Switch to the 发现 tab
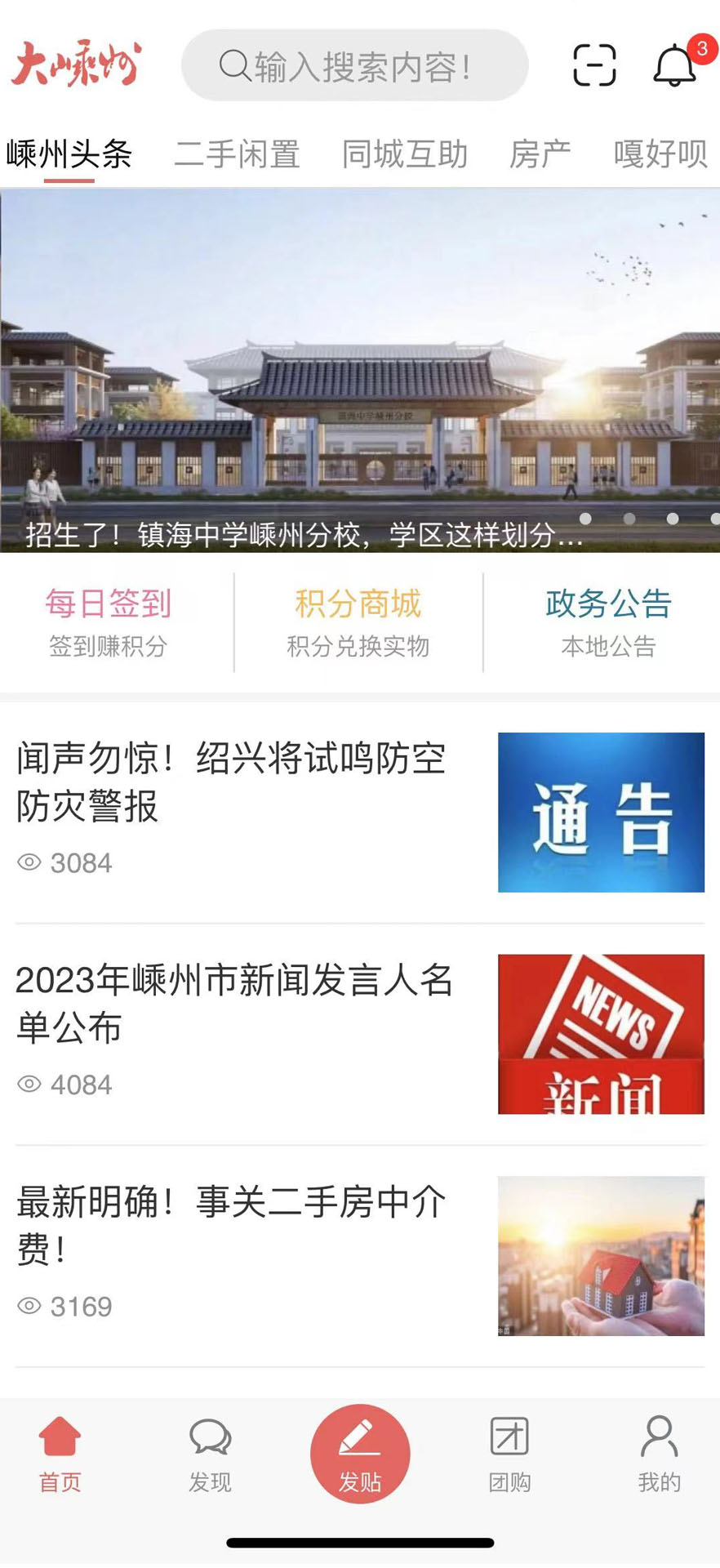720x1568 pixels. tap(210, 1455)
